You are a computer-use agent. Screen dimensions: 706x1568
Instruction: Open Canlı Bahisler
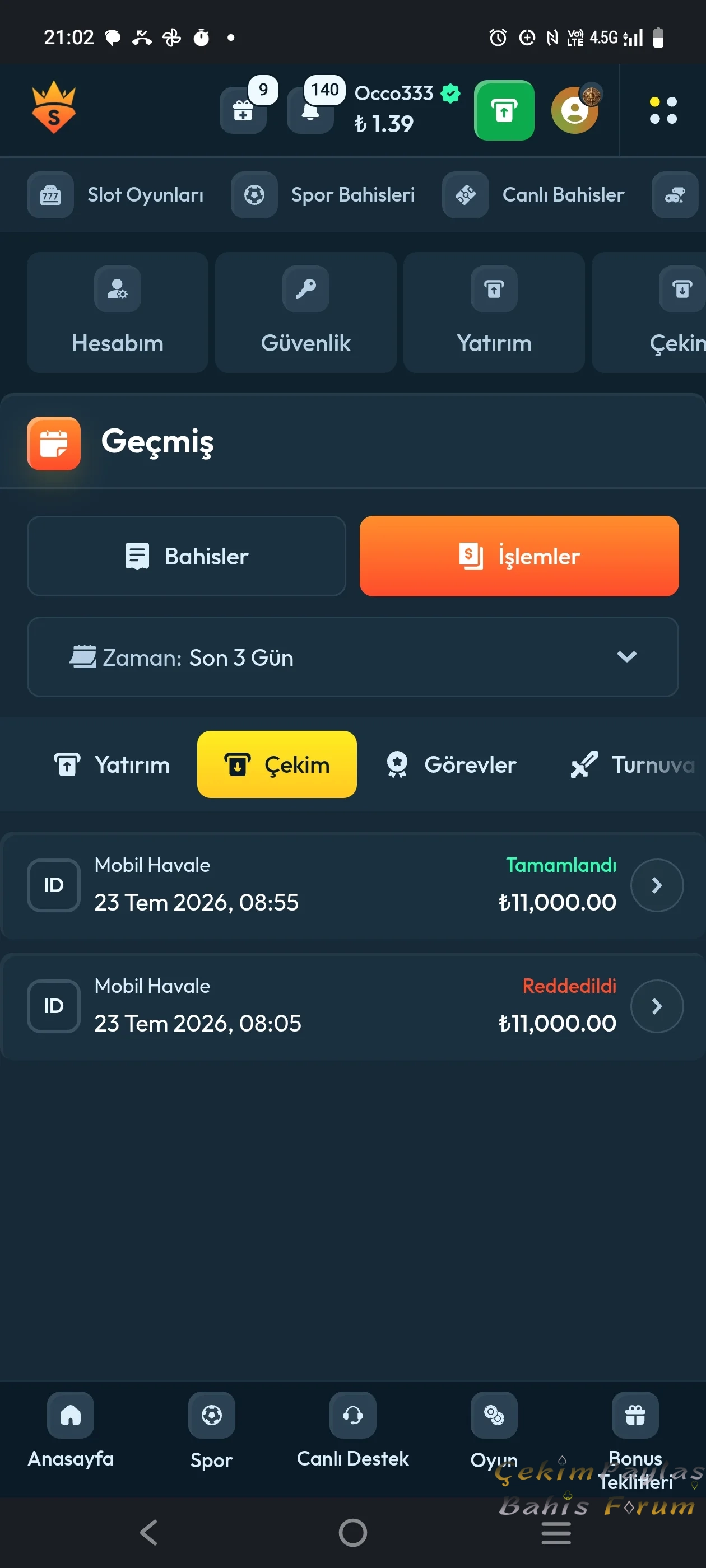click(533, 195)
